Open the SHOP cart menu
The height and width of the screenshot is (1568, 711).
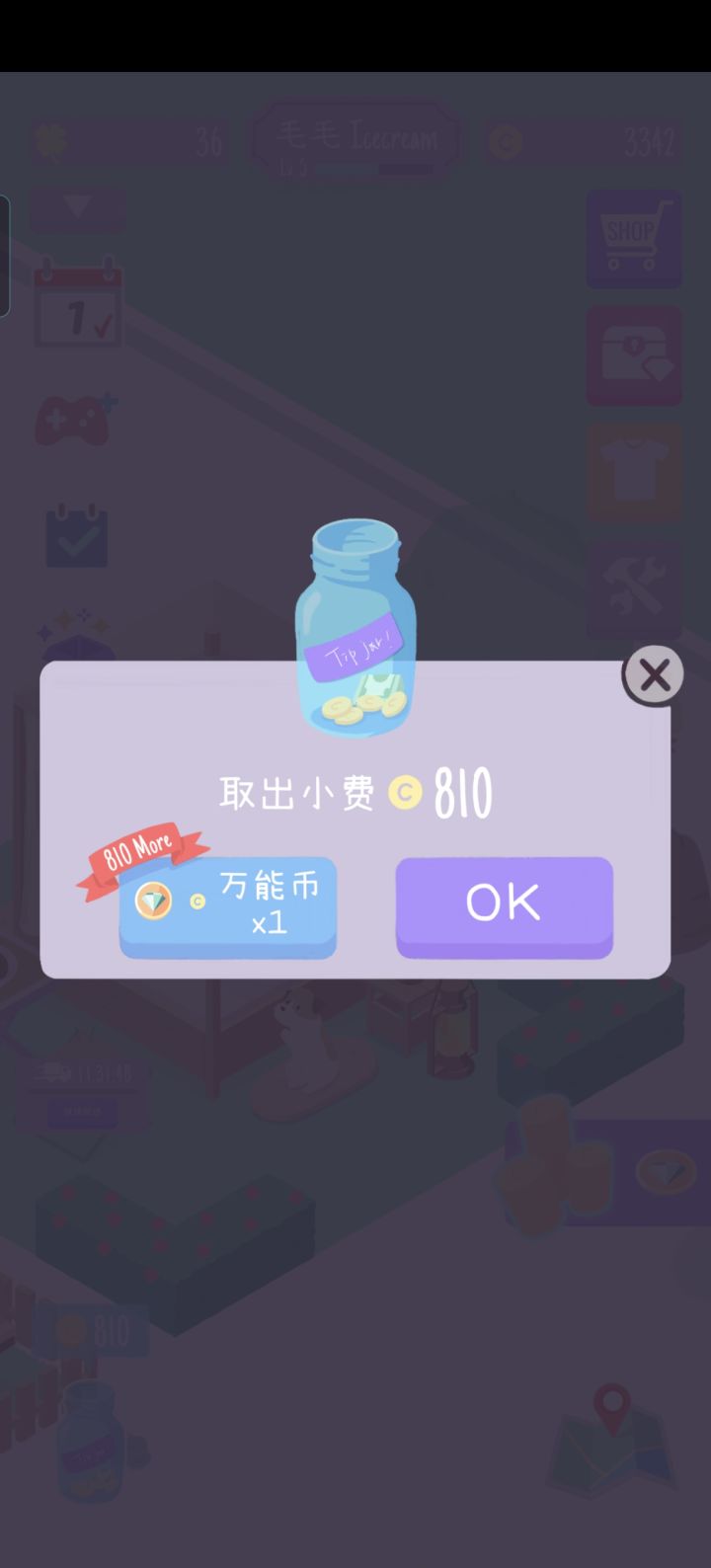[x=633, y=238]
